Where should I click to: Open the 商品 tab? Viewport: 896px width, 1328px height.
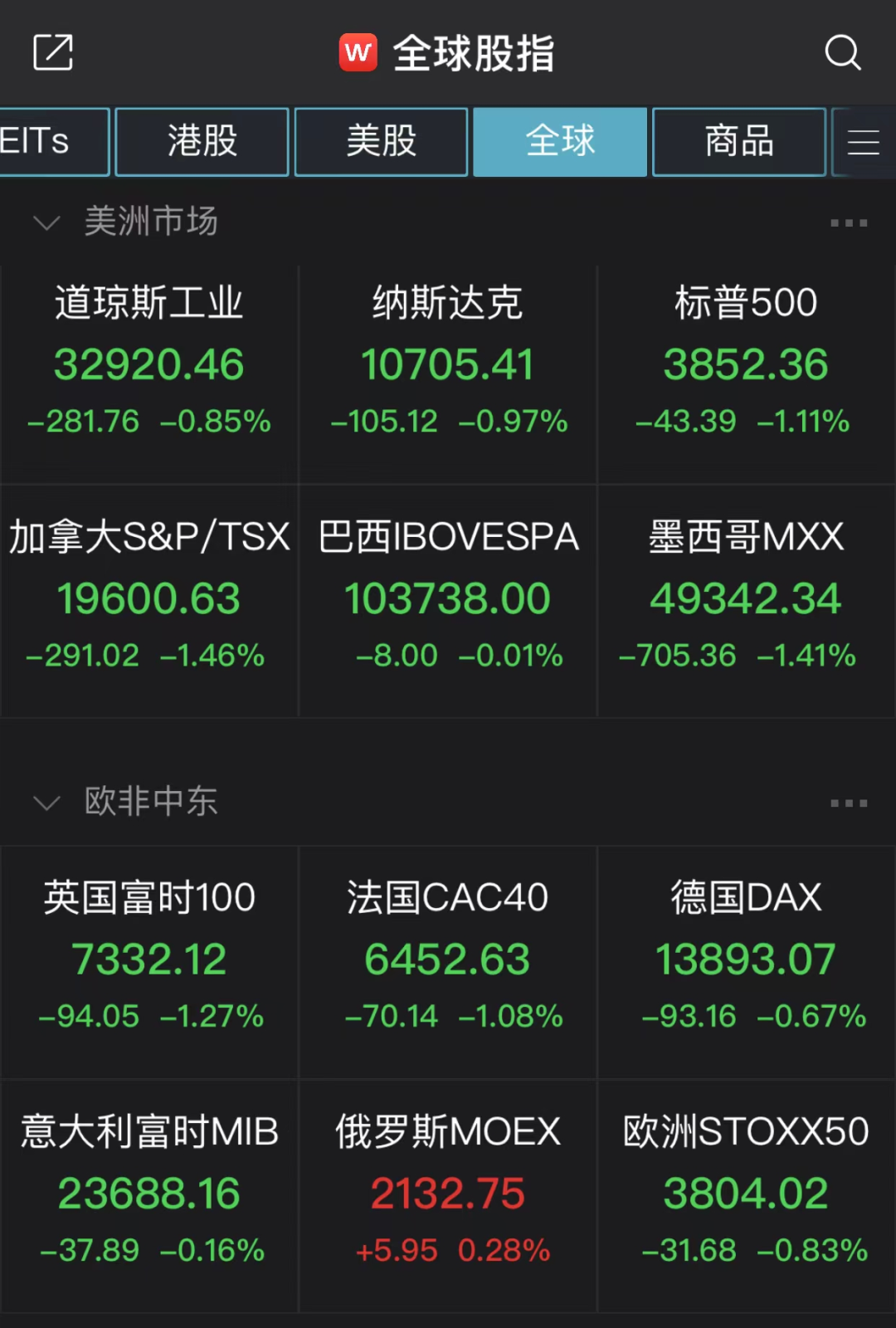pos(738,141)
